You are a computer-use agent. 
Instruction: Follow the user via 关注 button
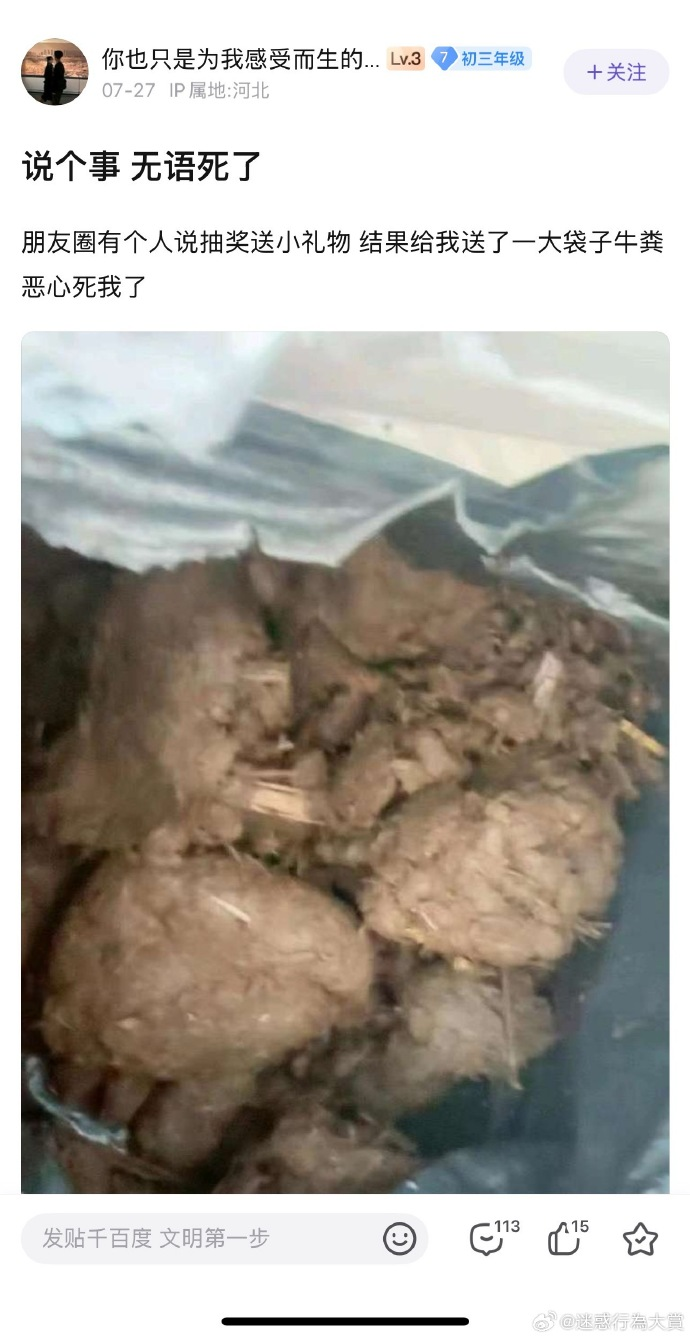coord(616,72)
